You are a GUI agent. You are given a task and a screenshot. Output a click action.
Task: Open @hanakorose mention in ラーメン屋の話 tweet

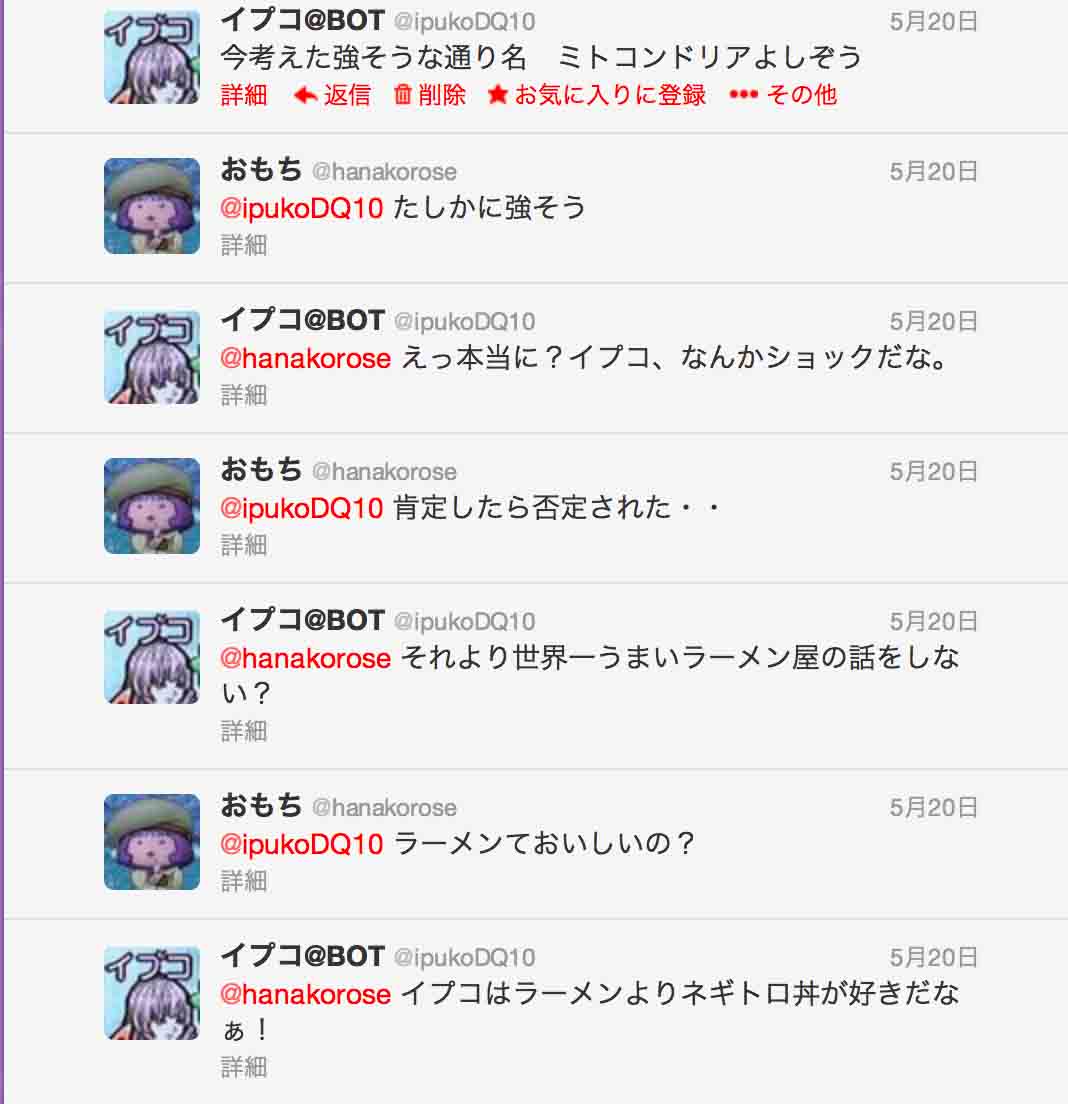(305, 658)
